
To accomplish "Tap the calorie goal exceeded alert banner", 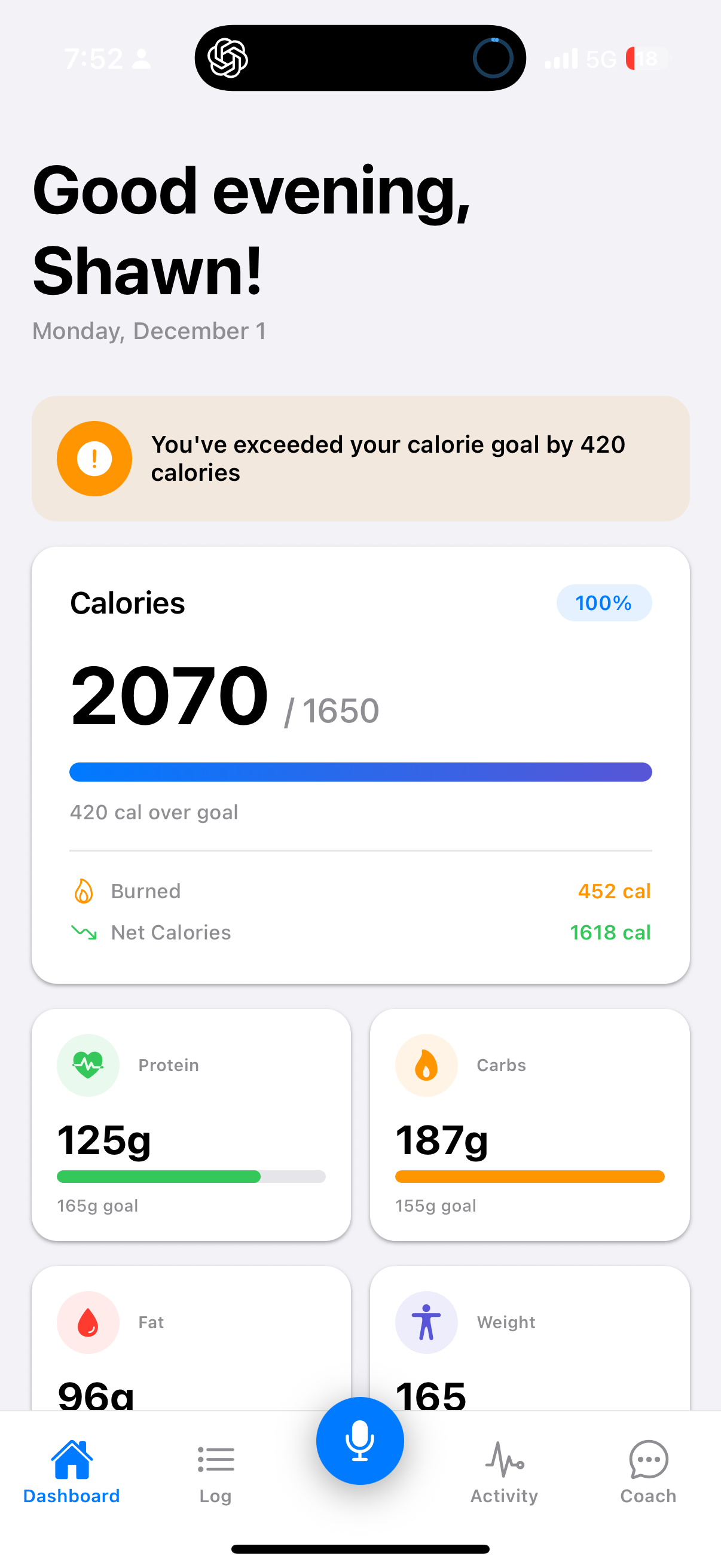I will click(x=360, y=458).
